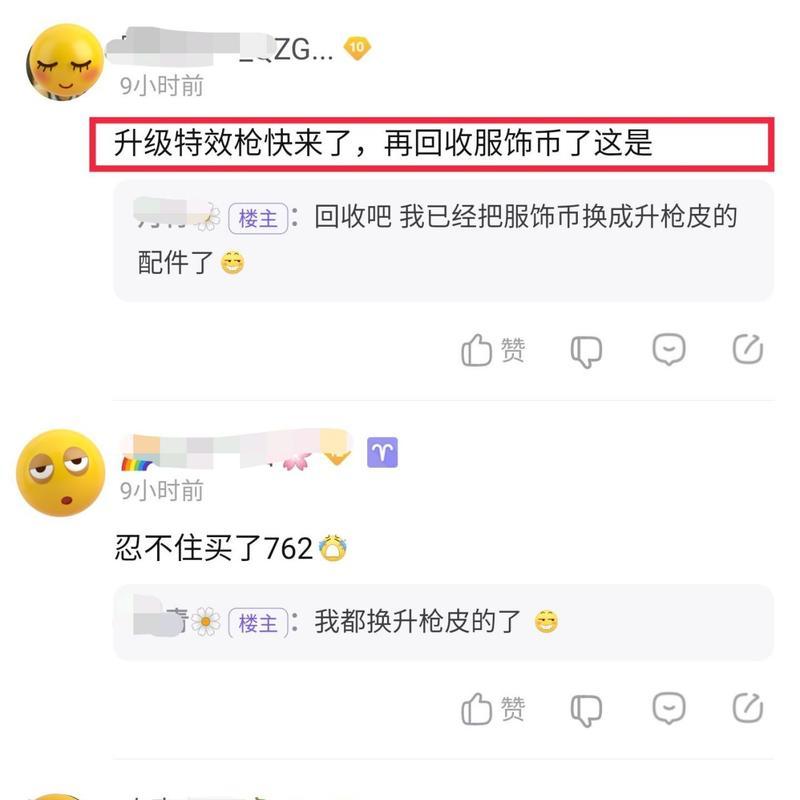Reply to the comment 忍不住买了762

click(x=668, y=708)
